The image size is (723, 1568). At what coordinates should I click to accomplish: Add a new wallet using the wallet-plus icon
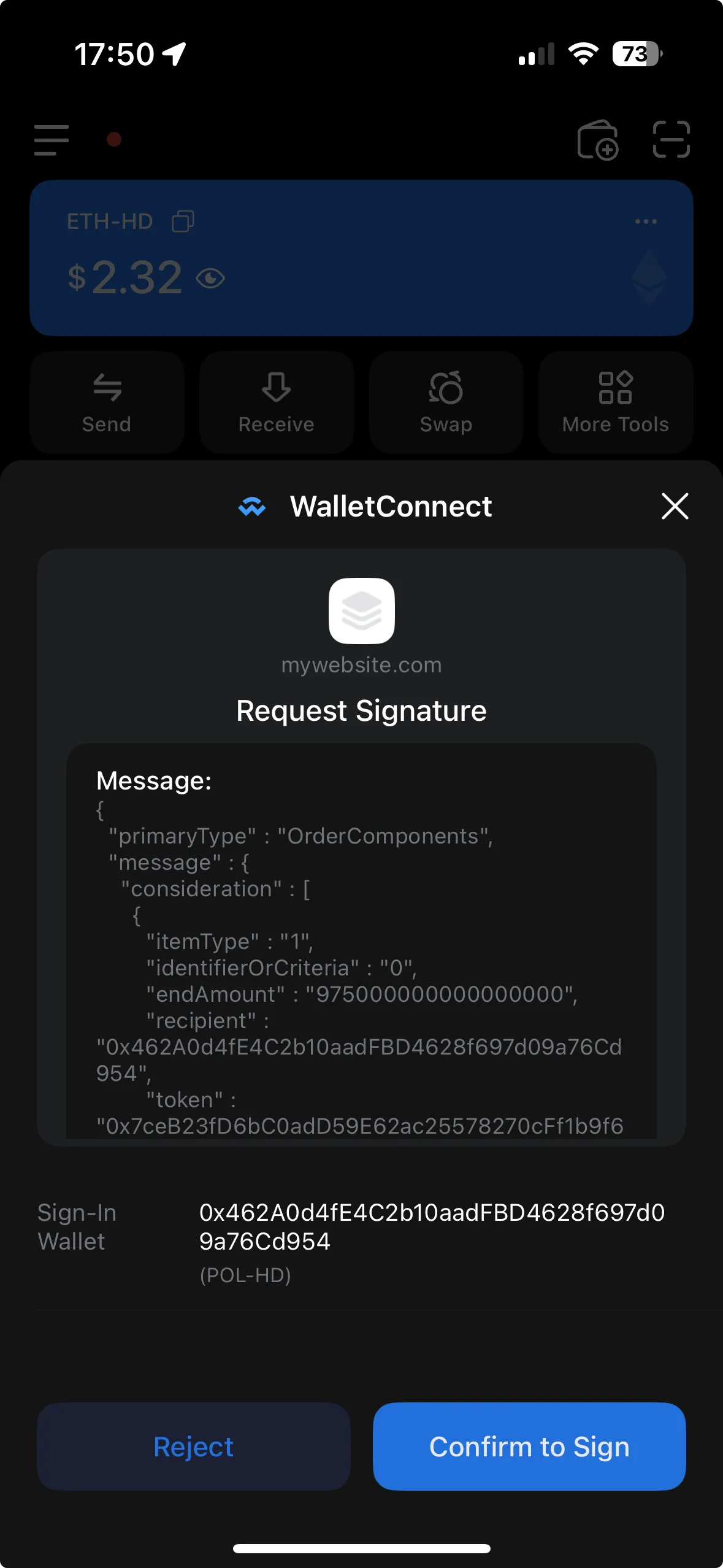pyautogui.click(x=598, y=141)
